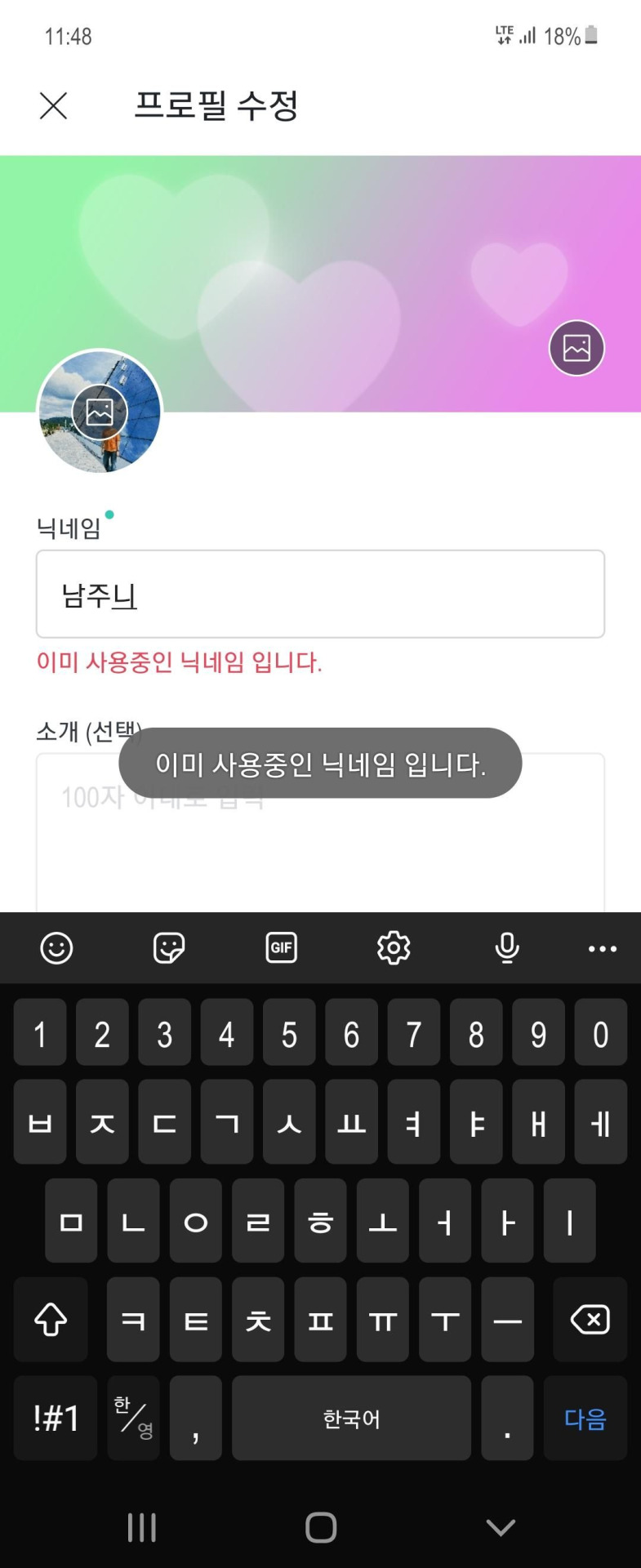Start voice input with the microphone
Screen dimensions: 641x1568
click(507, 948)
